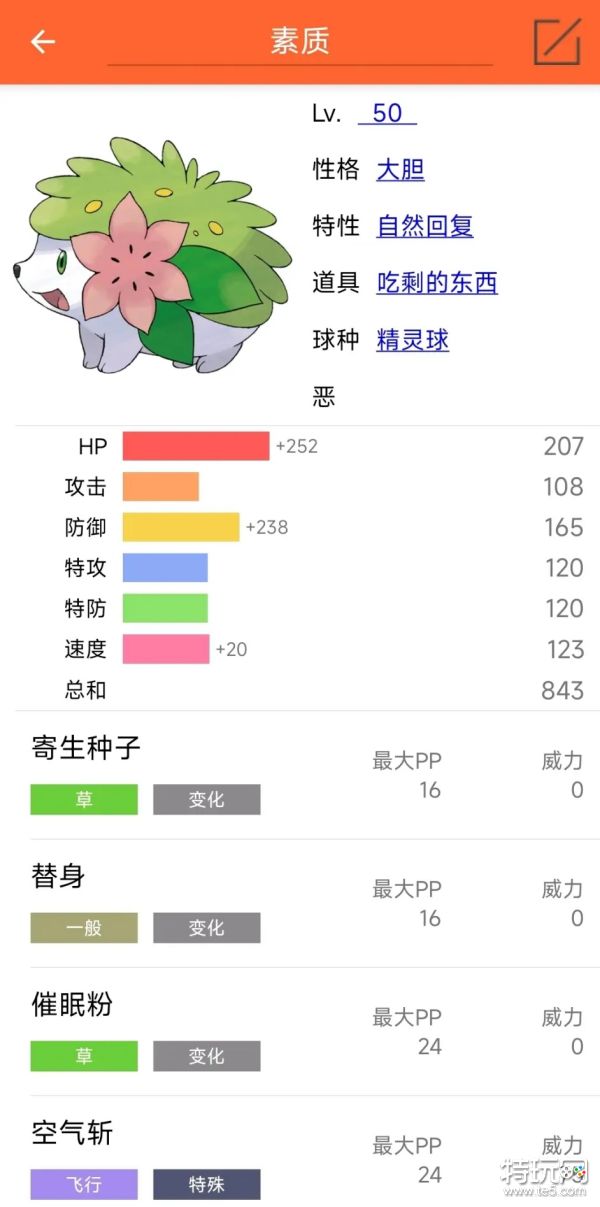Change the ball type 精灵球

point(412,340)
